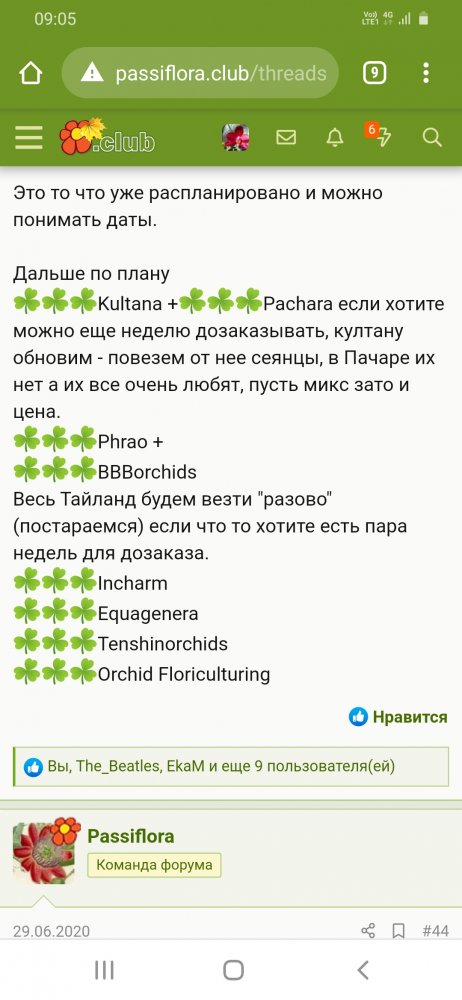The height and width of the screenshot is (1000, 462).
Task: Go back using the system back button
Action: [362, 970]
